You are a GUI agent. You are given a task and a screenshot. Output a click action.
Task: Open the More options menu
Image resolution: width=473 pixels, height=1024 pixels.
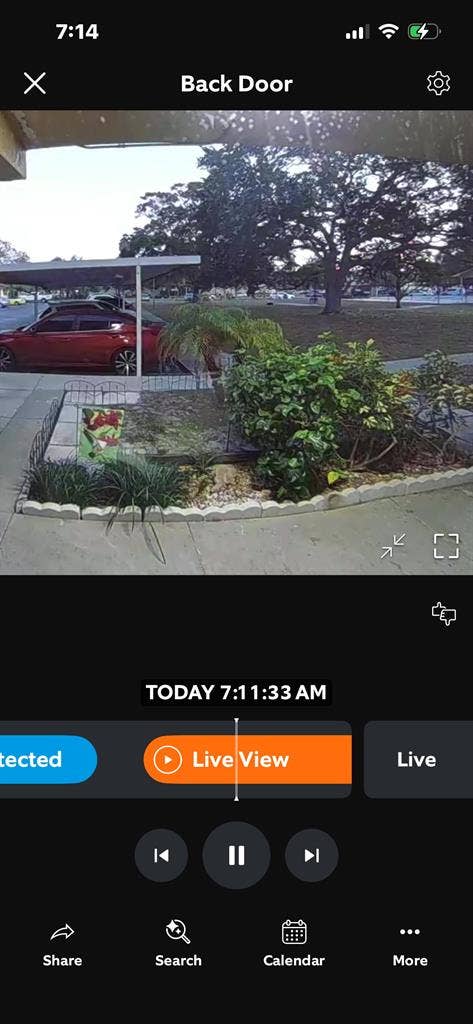tap(410, 944)
